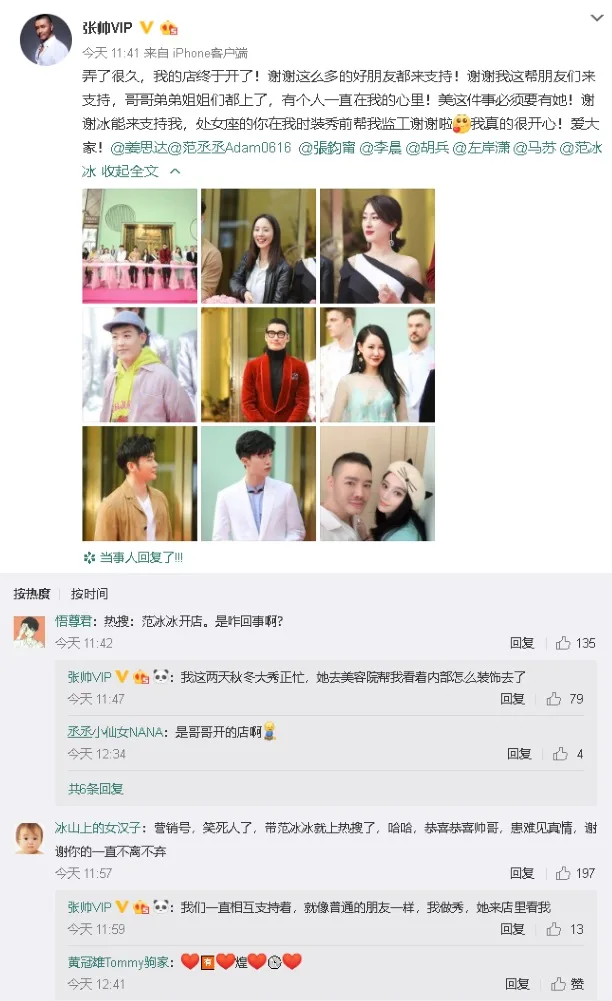This screenshot has width=612, height=1001.
Task: Reply to 冰山上的女汉子's comment
Action: [x=521, y=873]
